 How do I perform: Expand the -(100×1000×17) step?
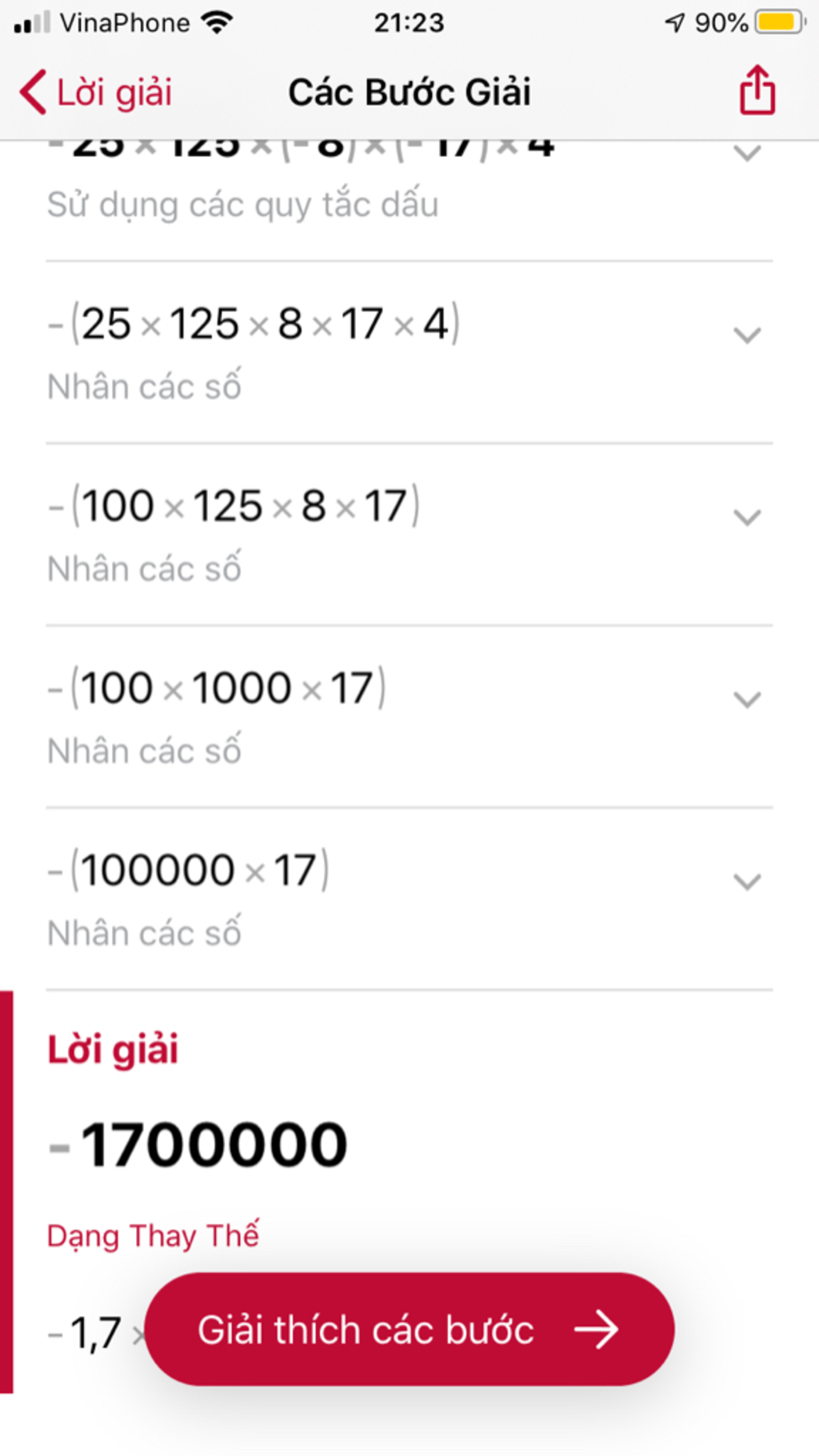[x=747, y=700]
